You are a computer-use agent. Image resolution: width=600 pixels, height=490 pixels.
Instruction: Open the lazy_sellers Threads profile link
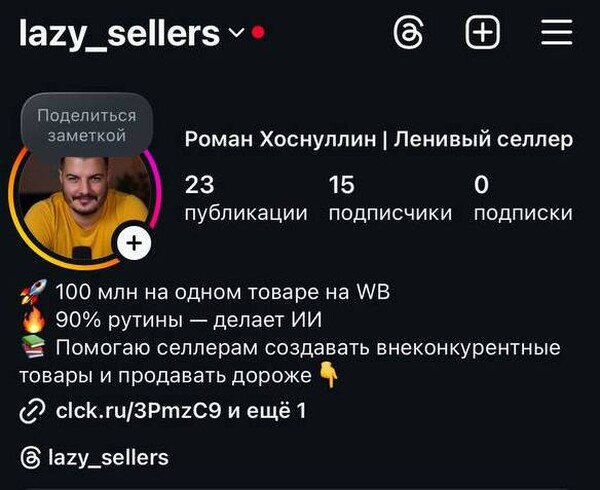[x=108, y=458]
